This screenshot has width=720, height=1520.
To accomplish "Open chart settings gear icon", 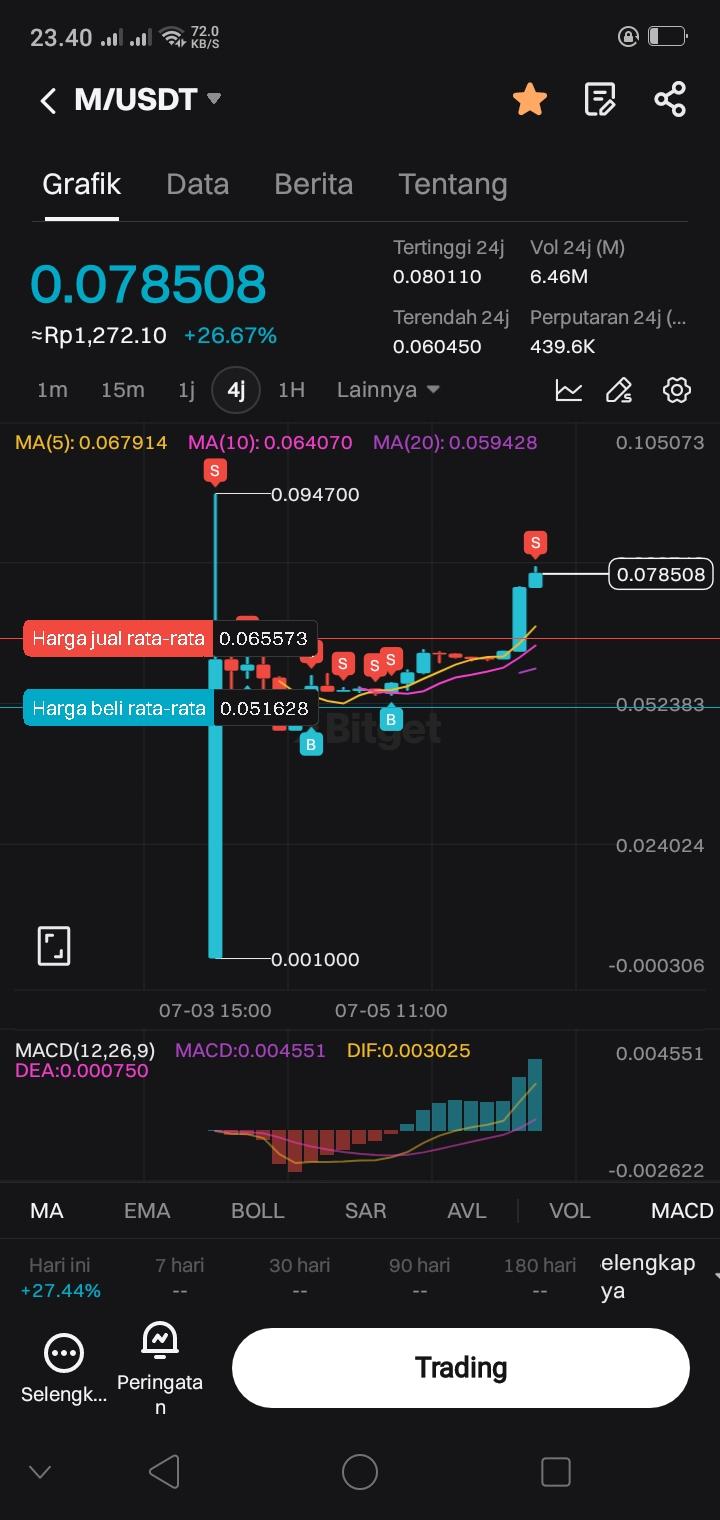I will coord(677,390).
